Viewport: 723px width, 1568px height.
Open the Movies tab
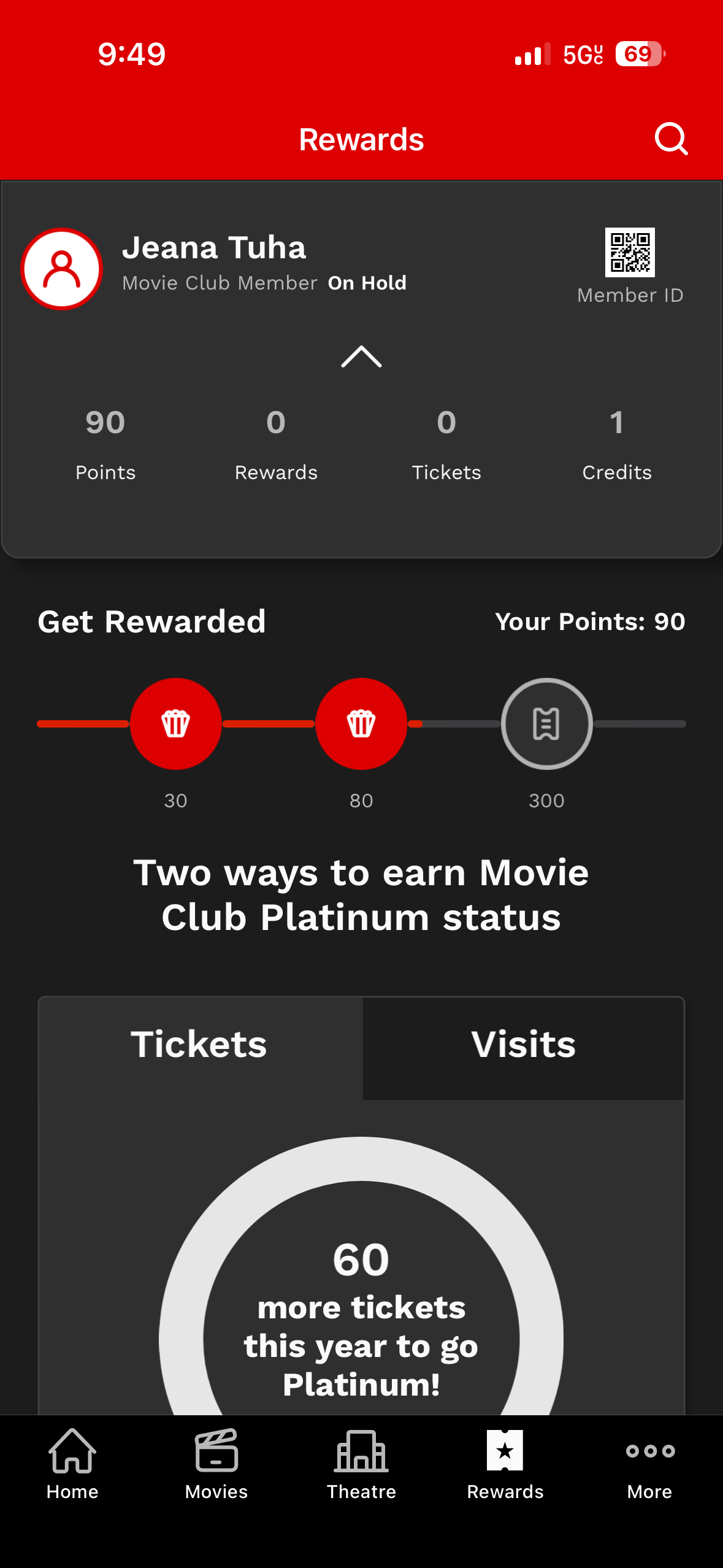coord(216,1463)
